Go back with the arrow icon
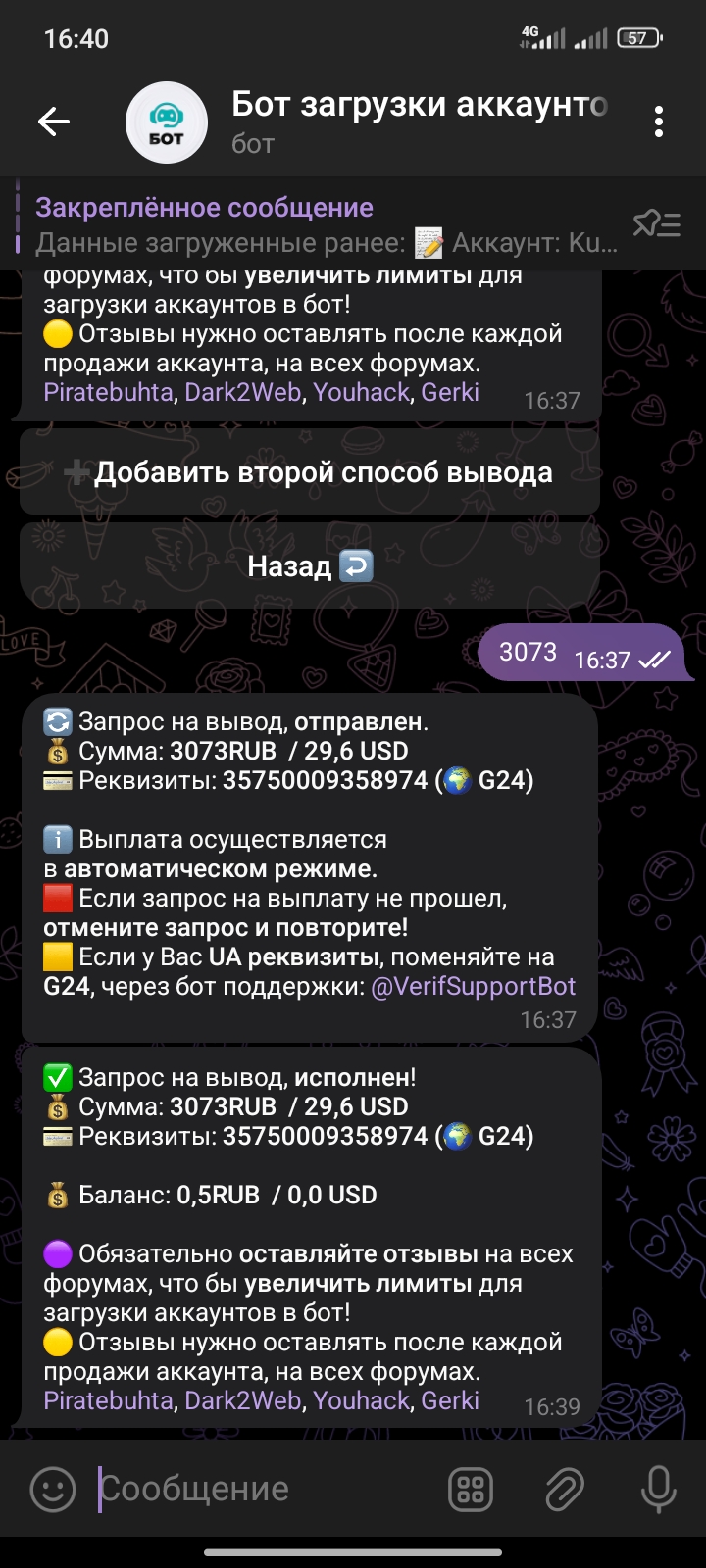Screen dimensions: 706x1568 pos(54,122)
